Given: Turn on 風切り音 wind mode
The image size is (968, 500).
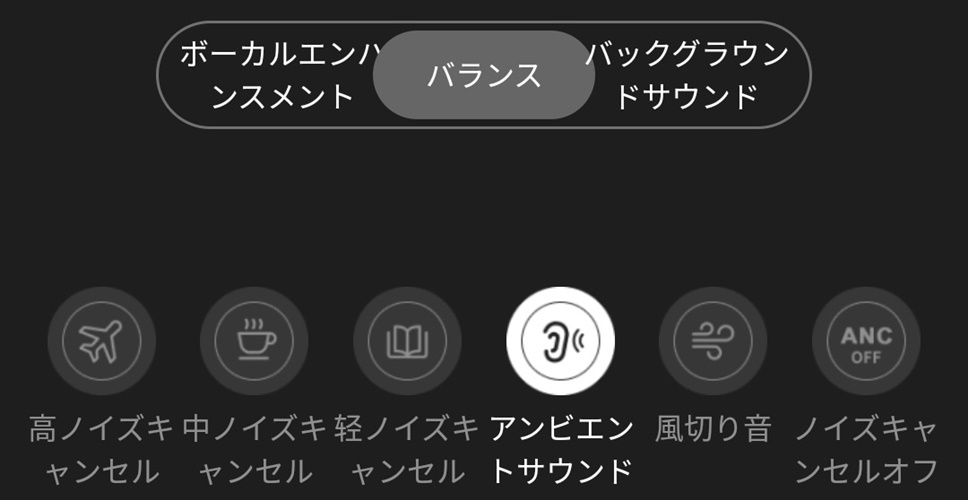Looking at the screenshot, I should click(713, 341).
